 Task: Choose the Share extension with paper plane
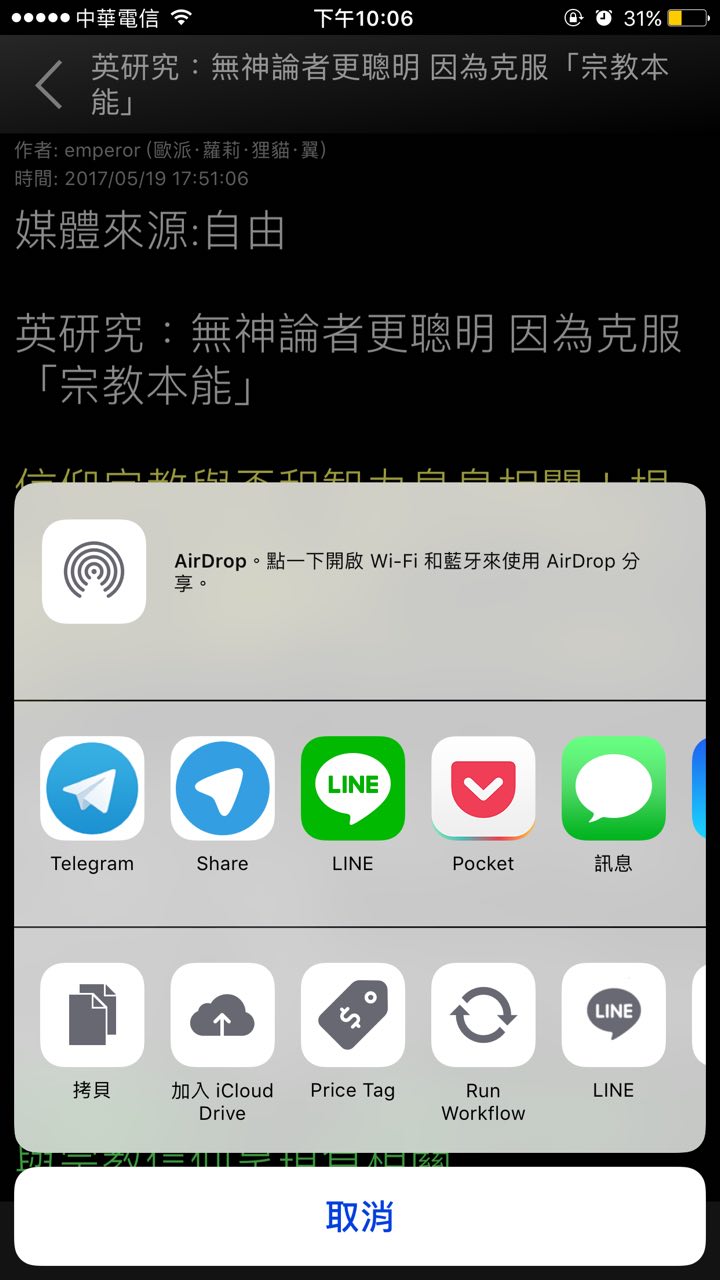coord(222,789)
